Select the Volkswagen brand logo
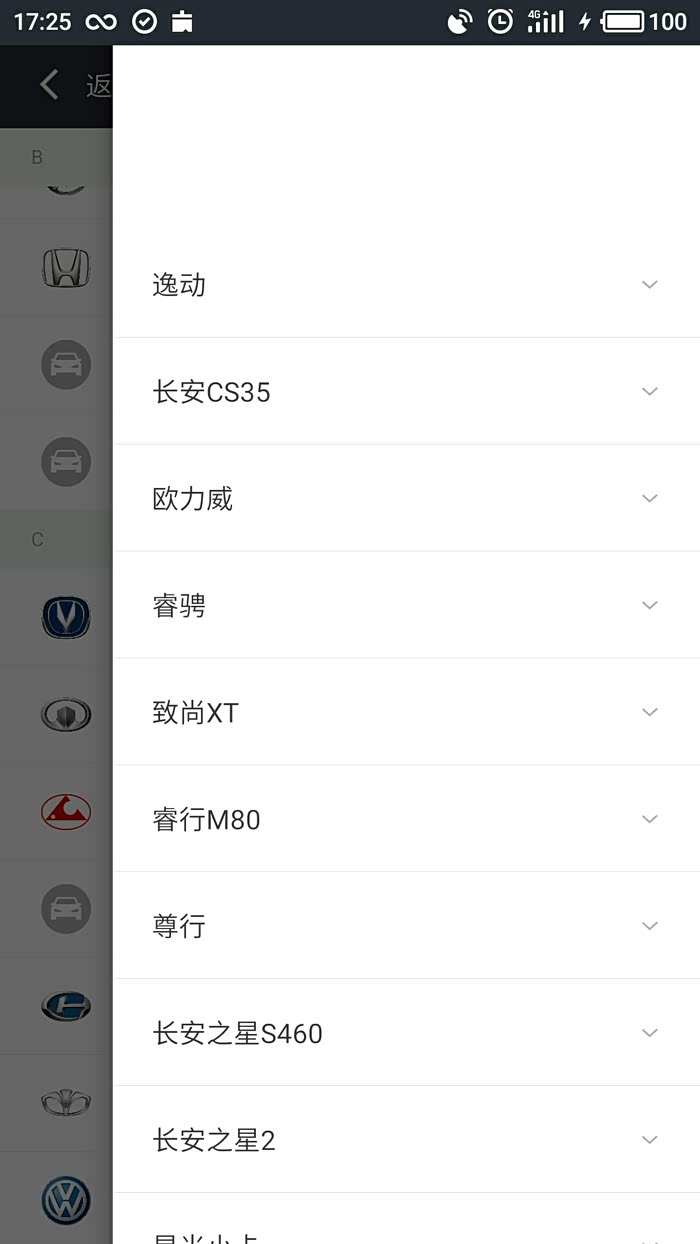The image size is (700, 1244). tap(66, 1201)
